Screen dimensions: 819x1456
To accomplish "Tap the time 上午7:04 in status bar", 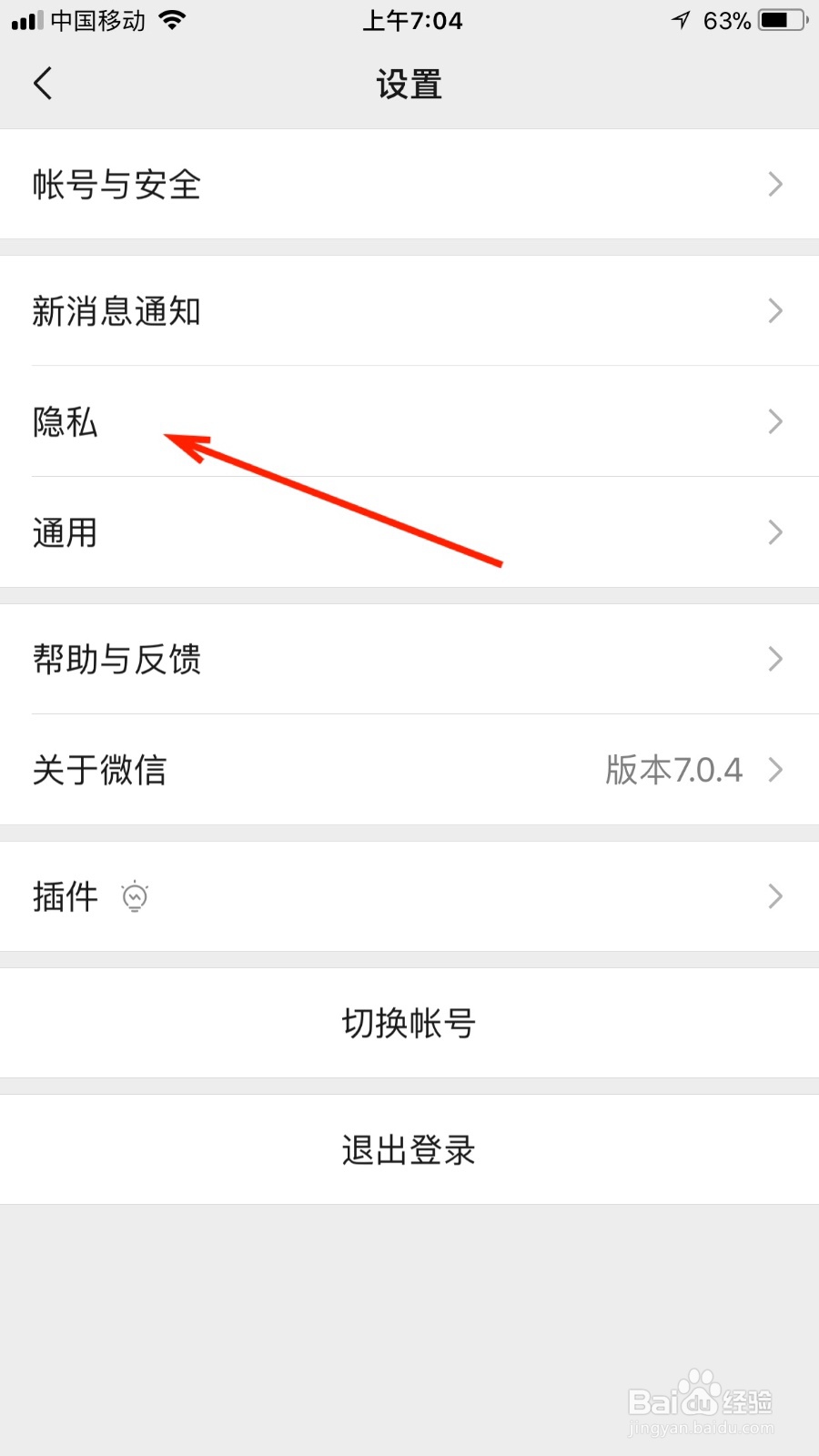I will (412, 20).
